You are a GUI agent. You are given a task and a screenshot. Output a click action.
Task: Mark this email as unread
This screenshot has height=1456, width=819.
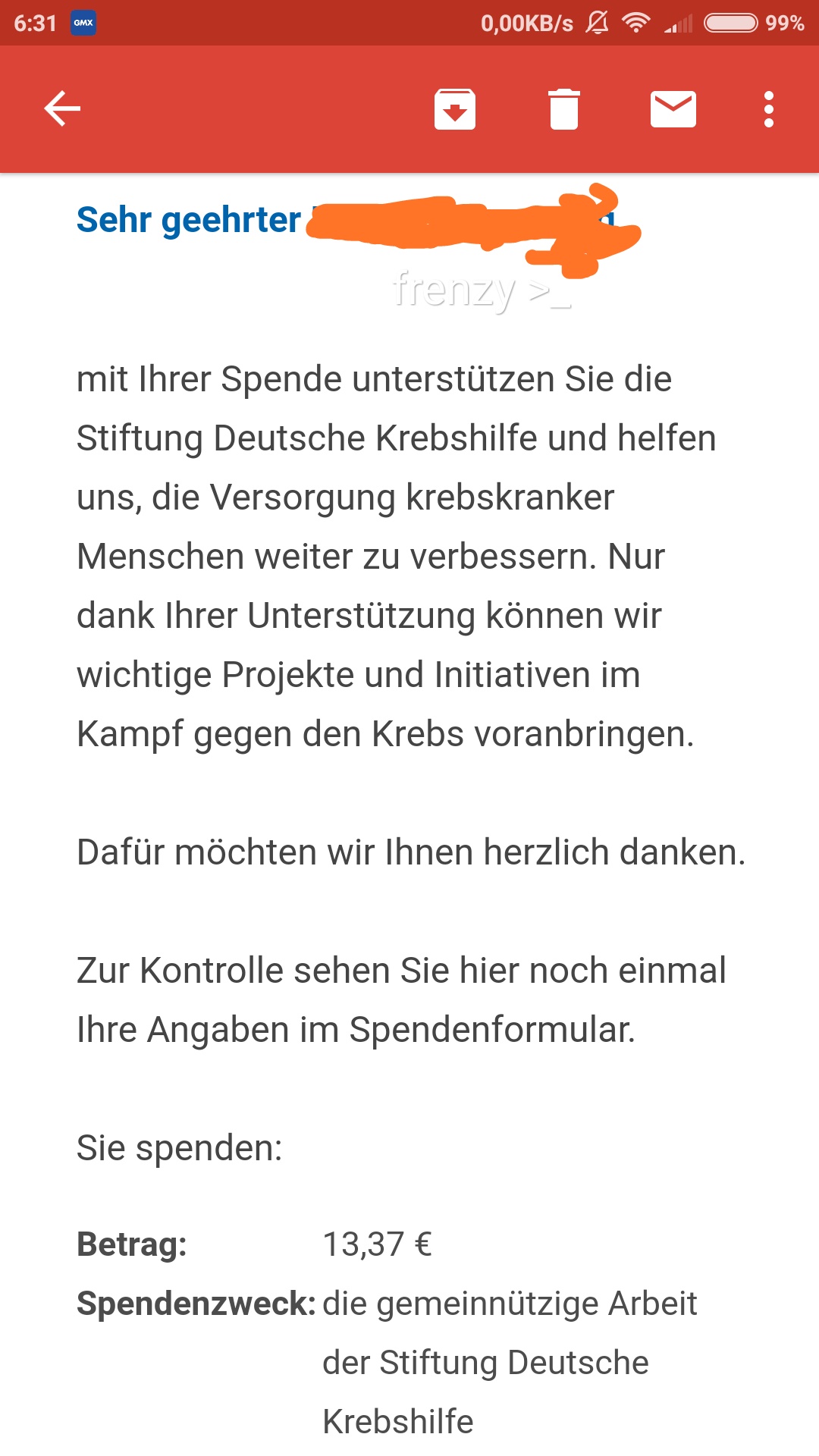673,109
